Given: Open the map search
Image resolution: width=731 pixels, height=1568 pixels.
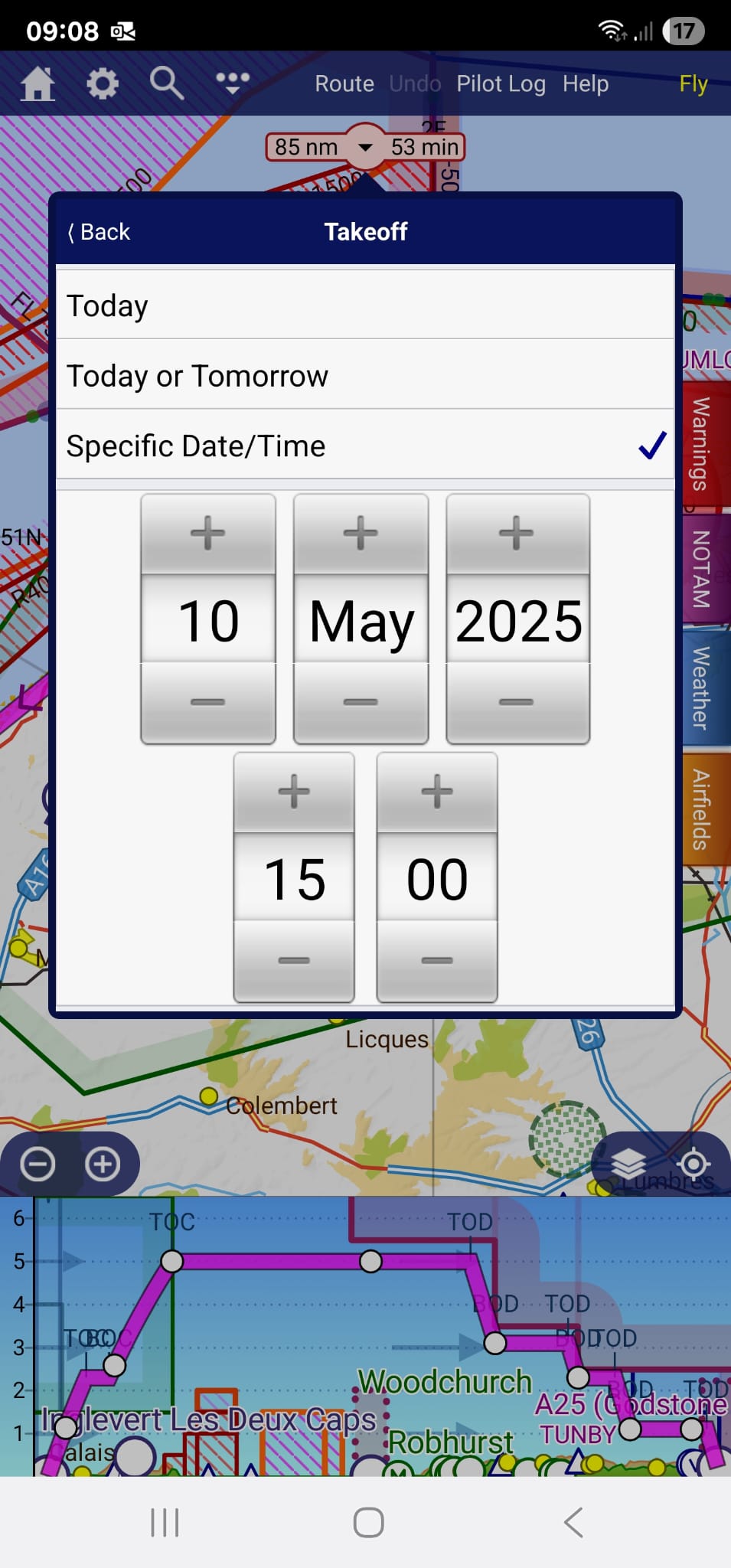Looking at the screenshot, I should pyautogui.click(x=166, y=83).
